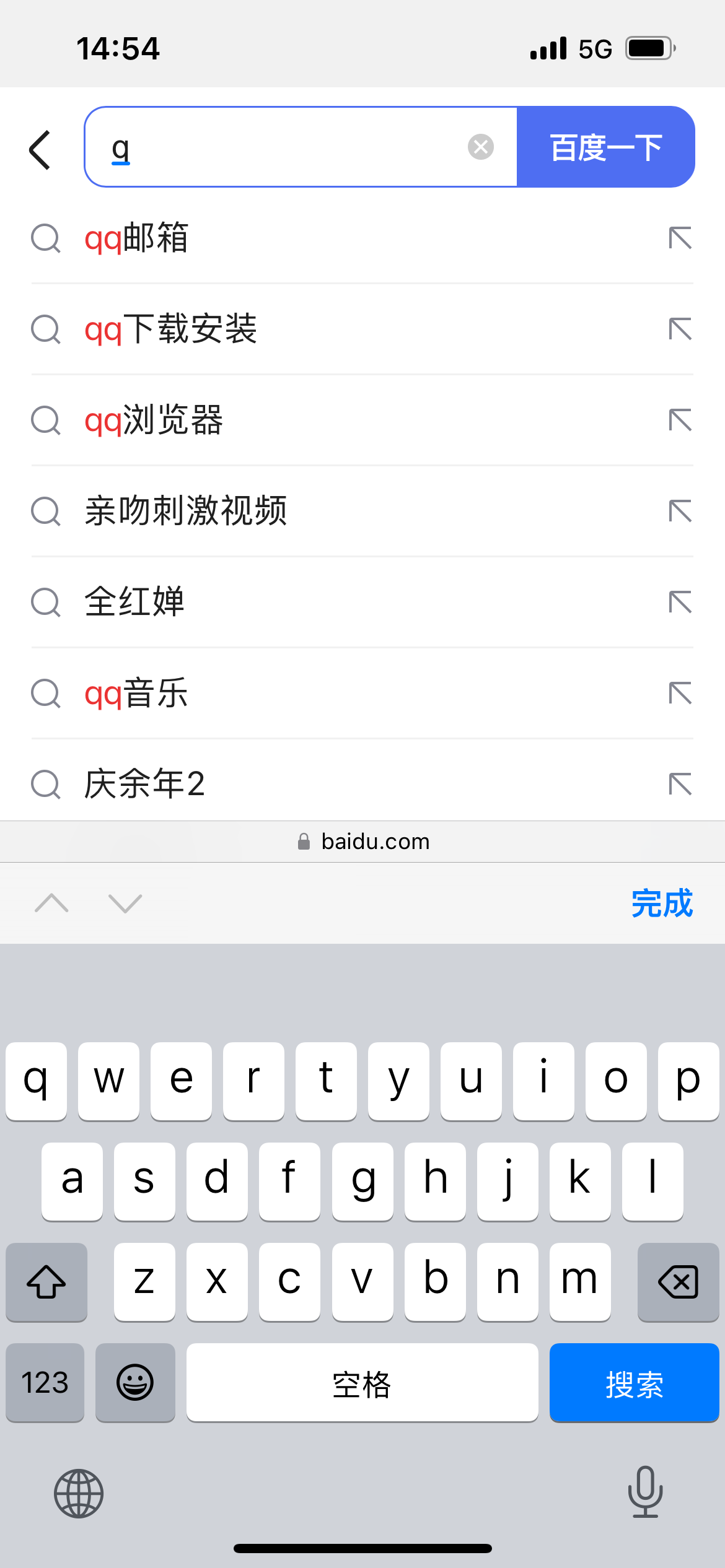
Task: Pick the qq音乐 suggestion
Action: click(x=136, y=693)
